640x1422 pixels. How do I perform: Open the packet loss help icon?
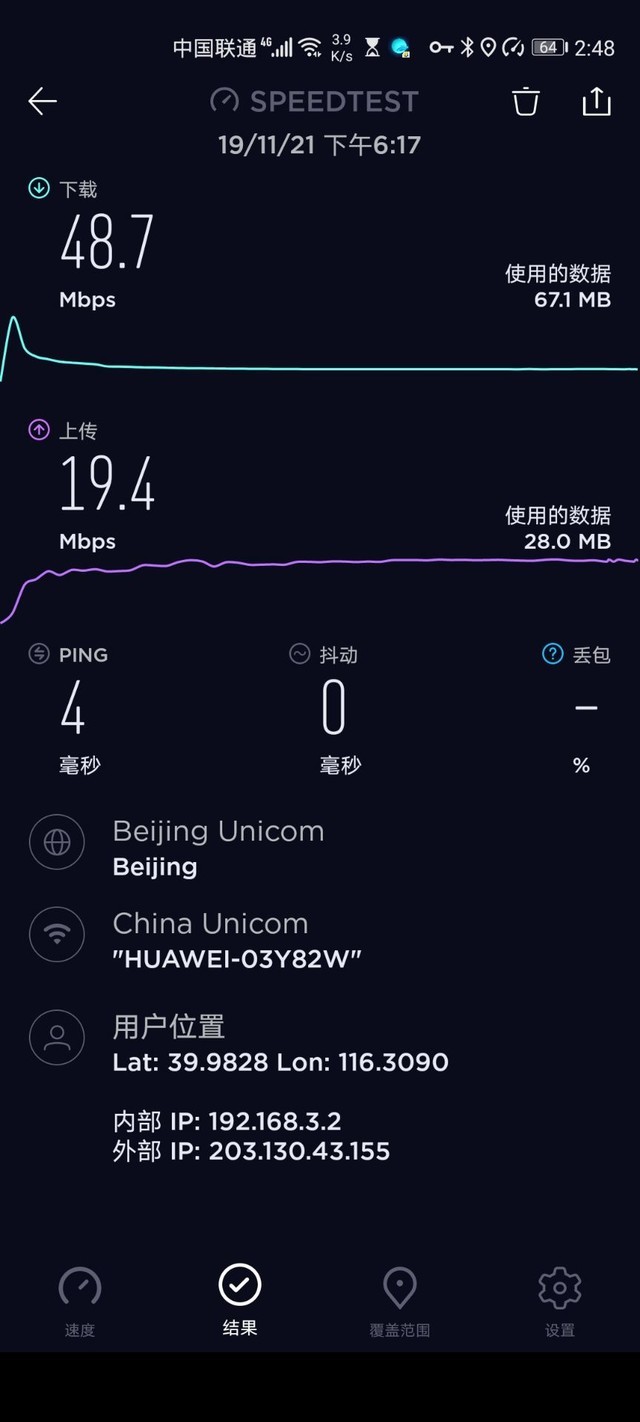point(552,654)
